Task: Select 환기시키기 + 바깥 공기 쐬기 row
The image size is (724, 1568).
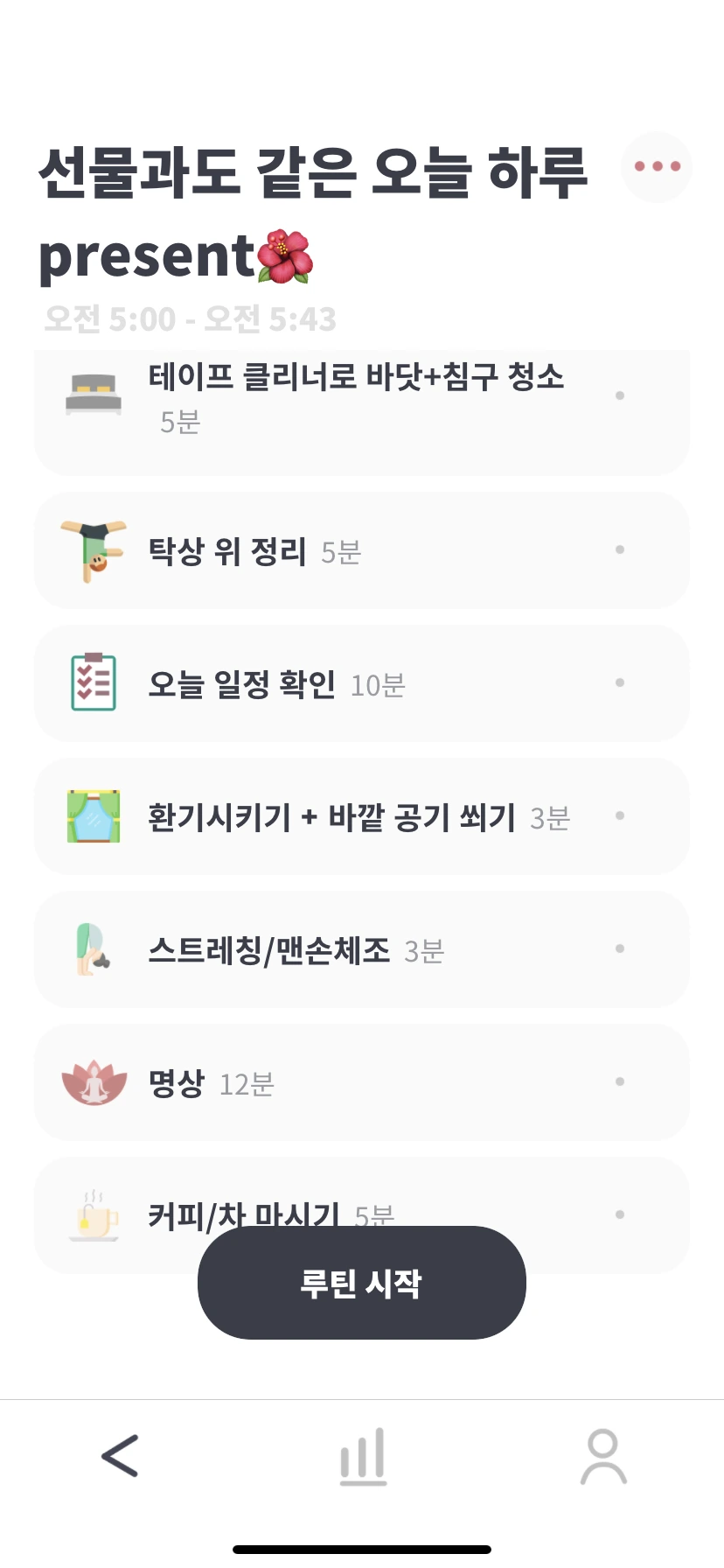Action: tap(362, 816)
